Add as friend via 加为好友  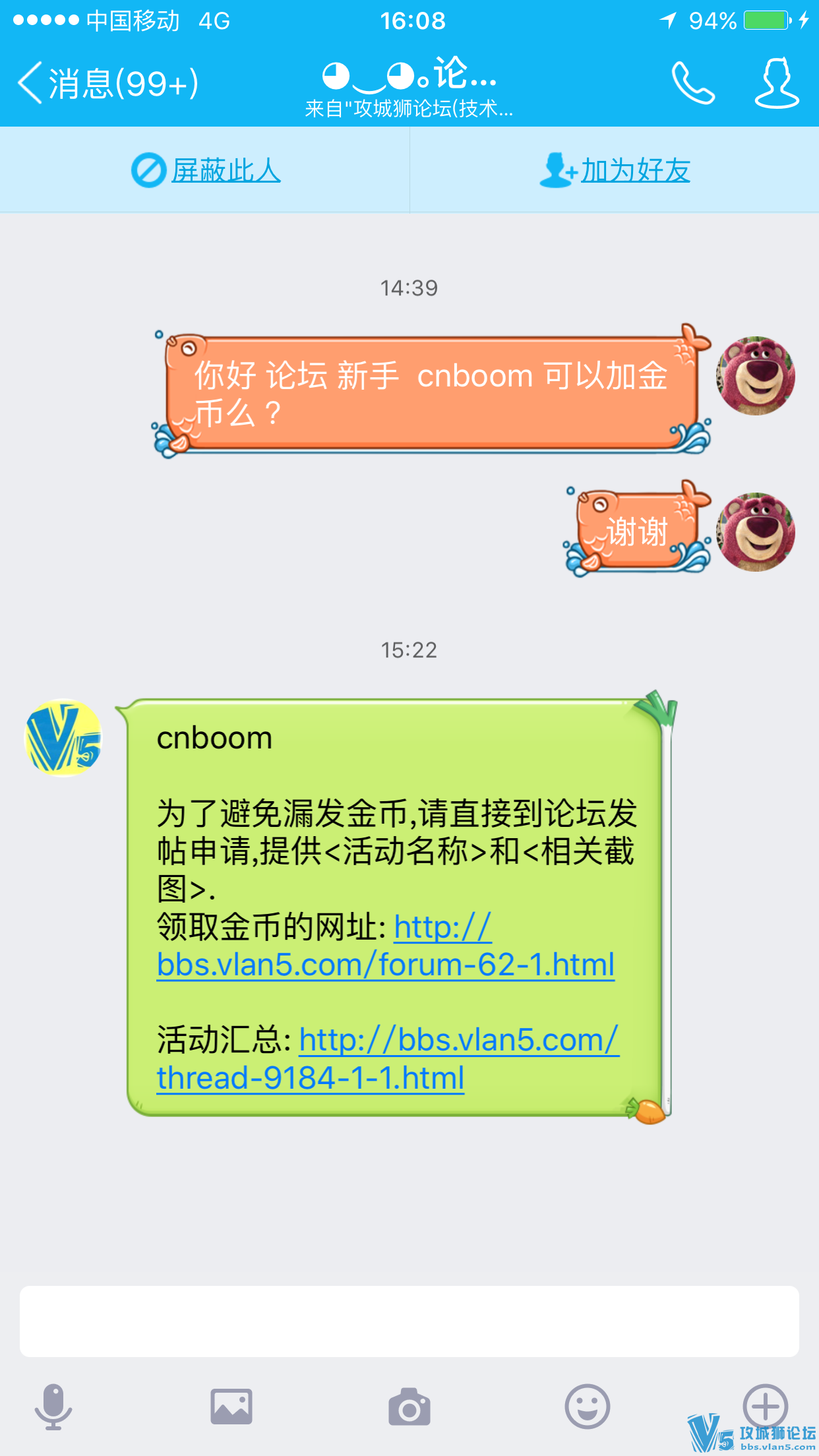tap(615, 171)
